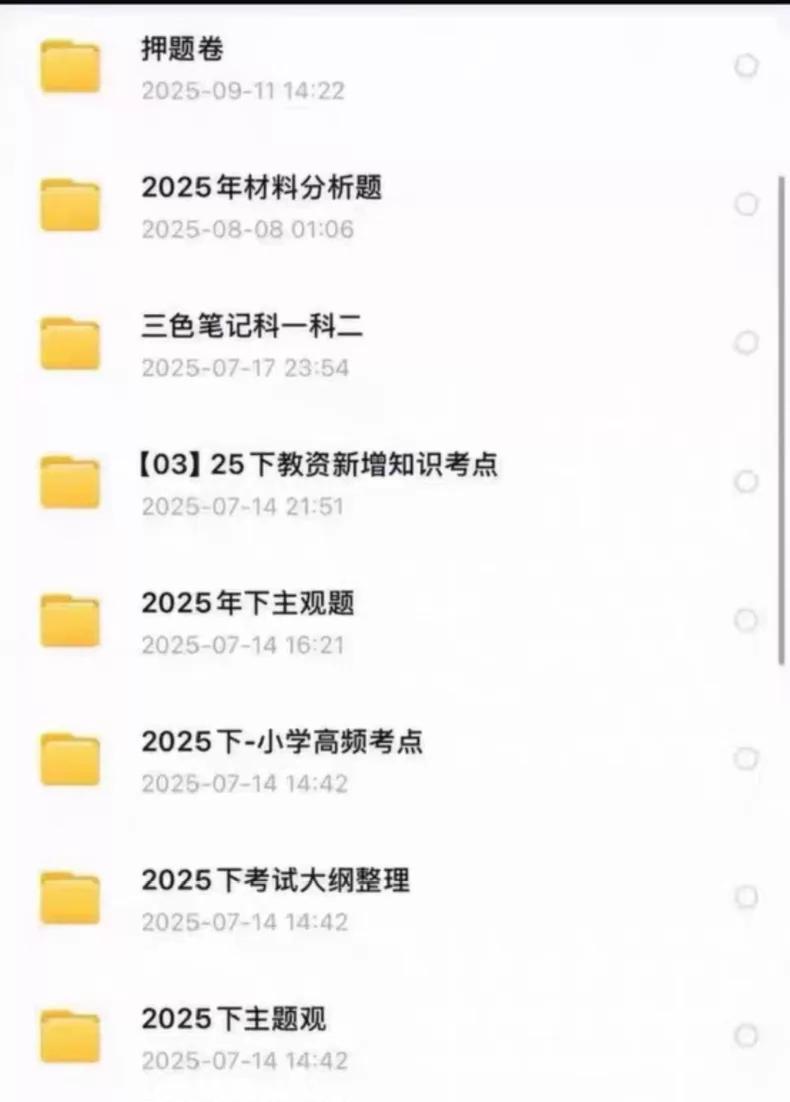Open 2025下-小学高频考点 folder
Screen dimensions: 790x1102
pyautogui.click(x=281, y=742)
